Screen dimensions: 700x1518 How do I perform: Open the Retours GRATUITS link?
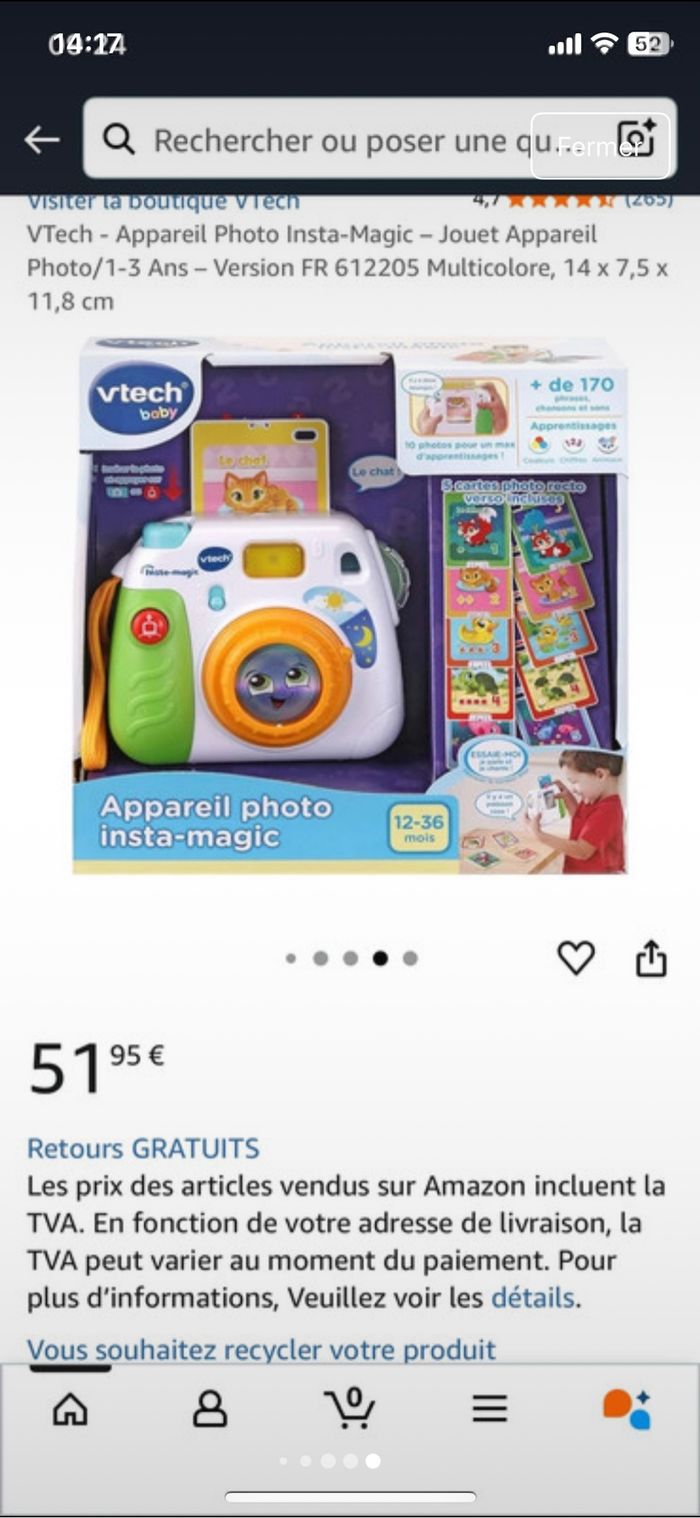143,1148
